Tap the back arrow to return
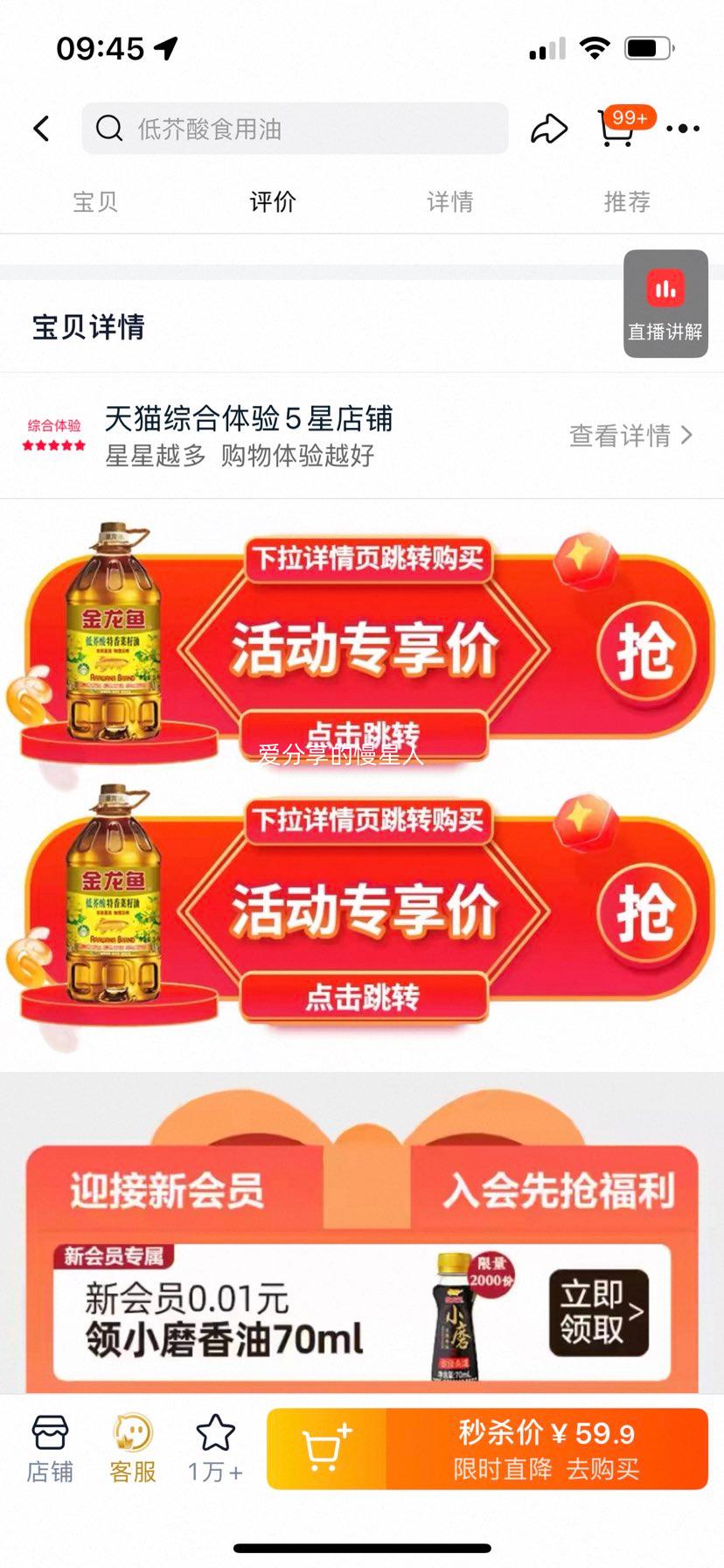 41,128
